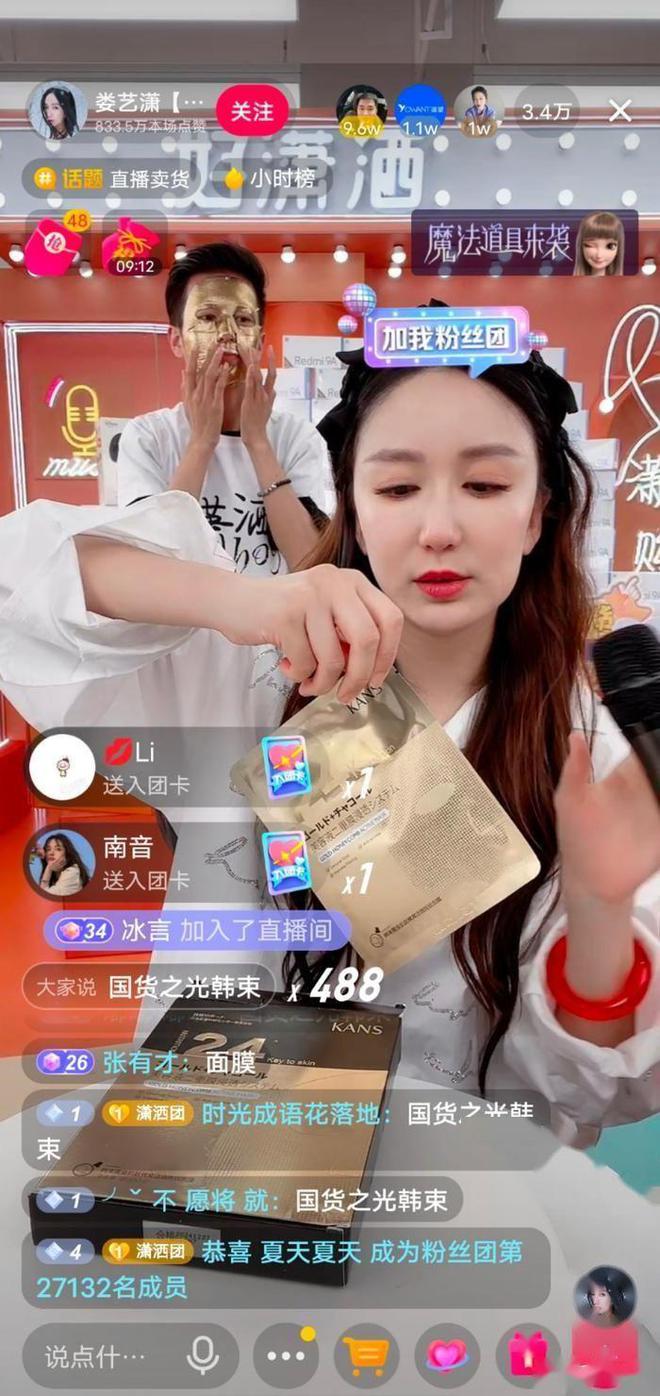
Task: Open the pink heart planet icon
Action: [446, 1357]
